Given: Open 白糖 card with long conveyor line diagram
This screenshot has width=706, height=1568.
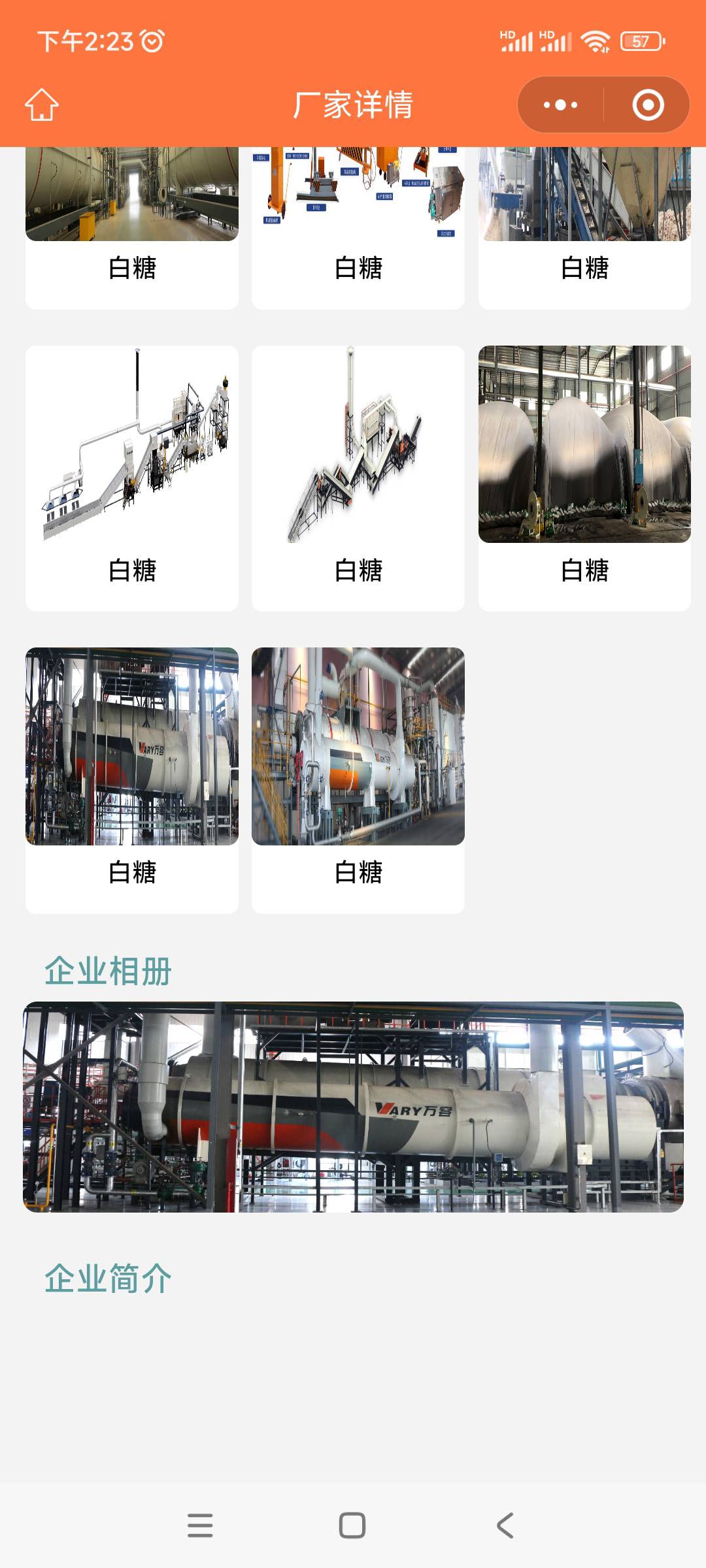Looking at the screenshot, I should coord(131,477).
